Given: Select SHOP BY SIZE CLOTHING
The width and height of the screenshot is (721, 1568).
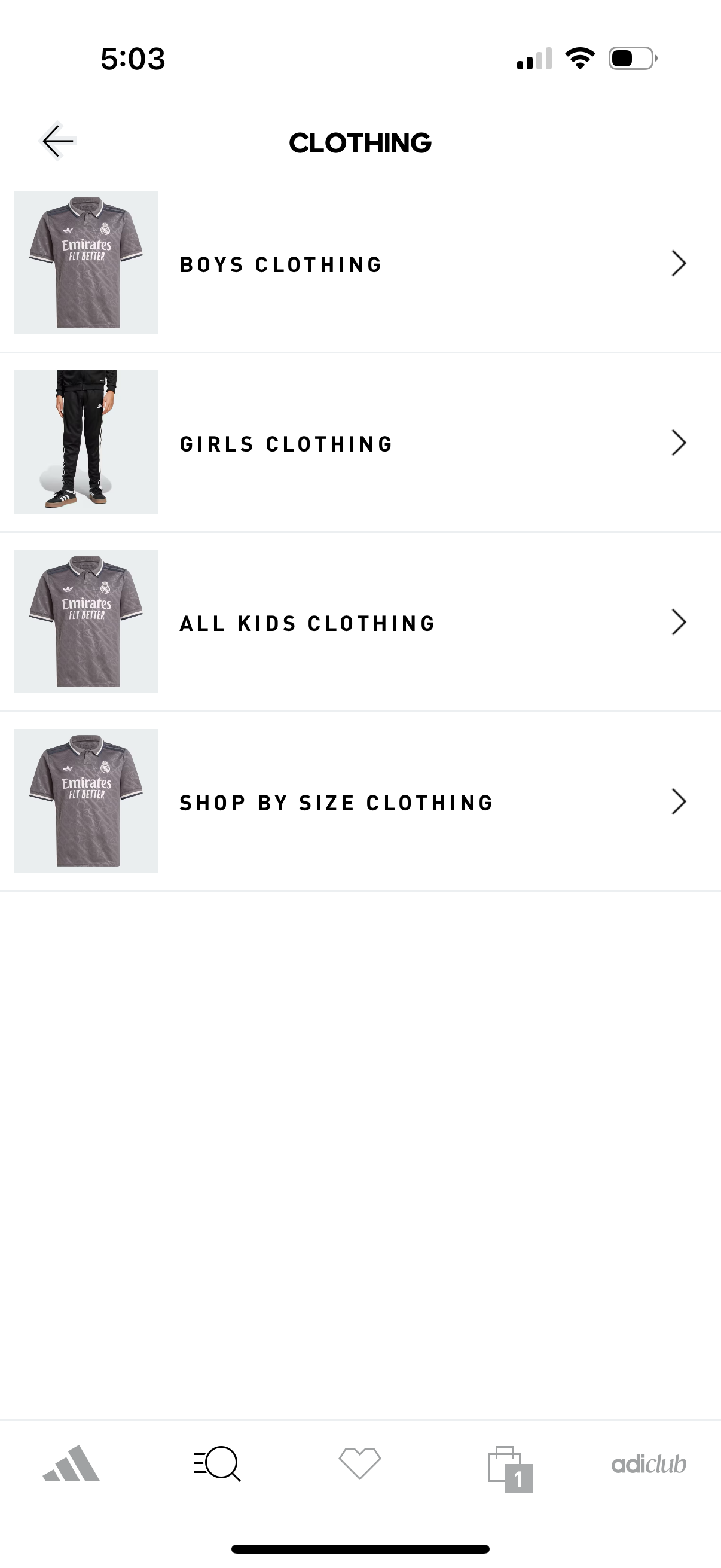Looking at the screenshot, I should pos(335,802).
